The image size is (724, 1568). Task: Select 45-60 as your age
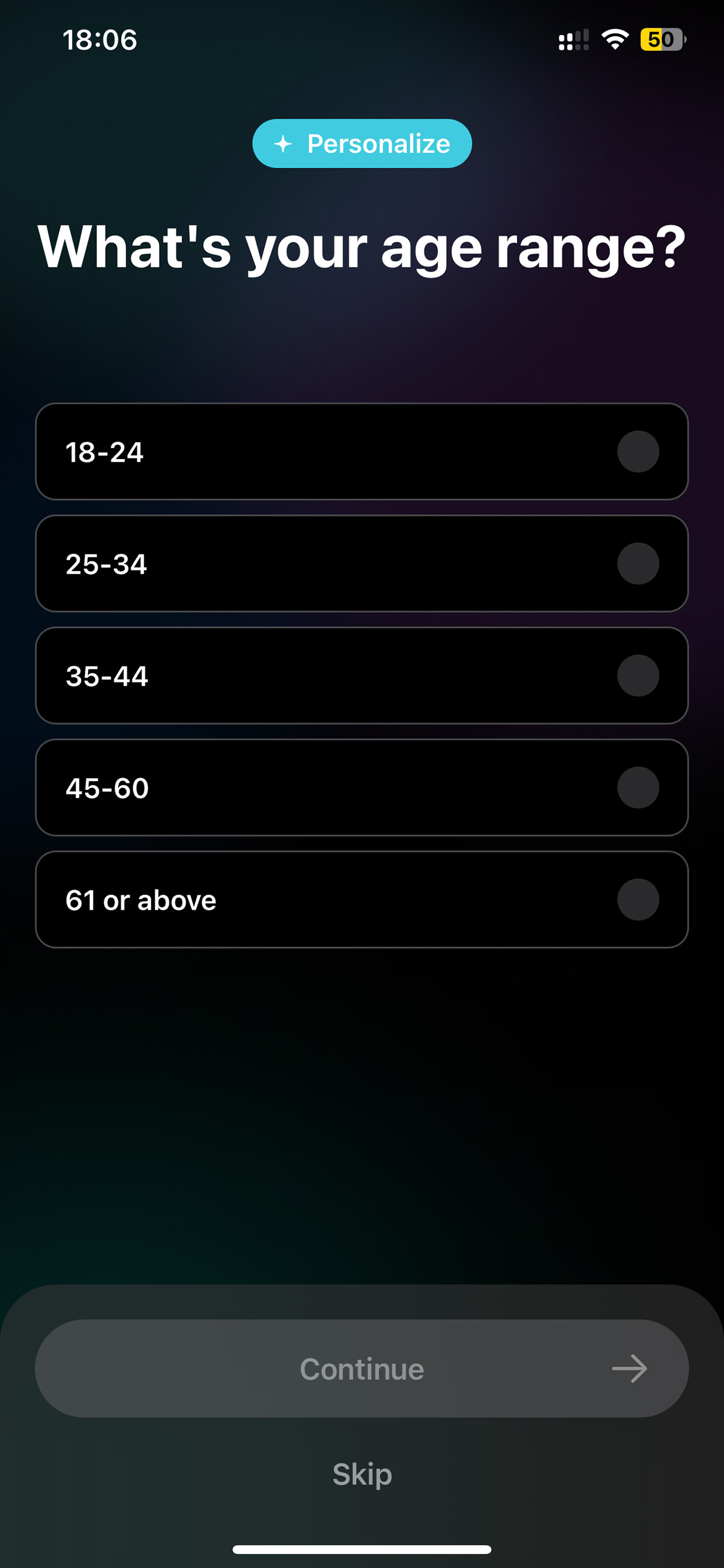pos(361,788)
